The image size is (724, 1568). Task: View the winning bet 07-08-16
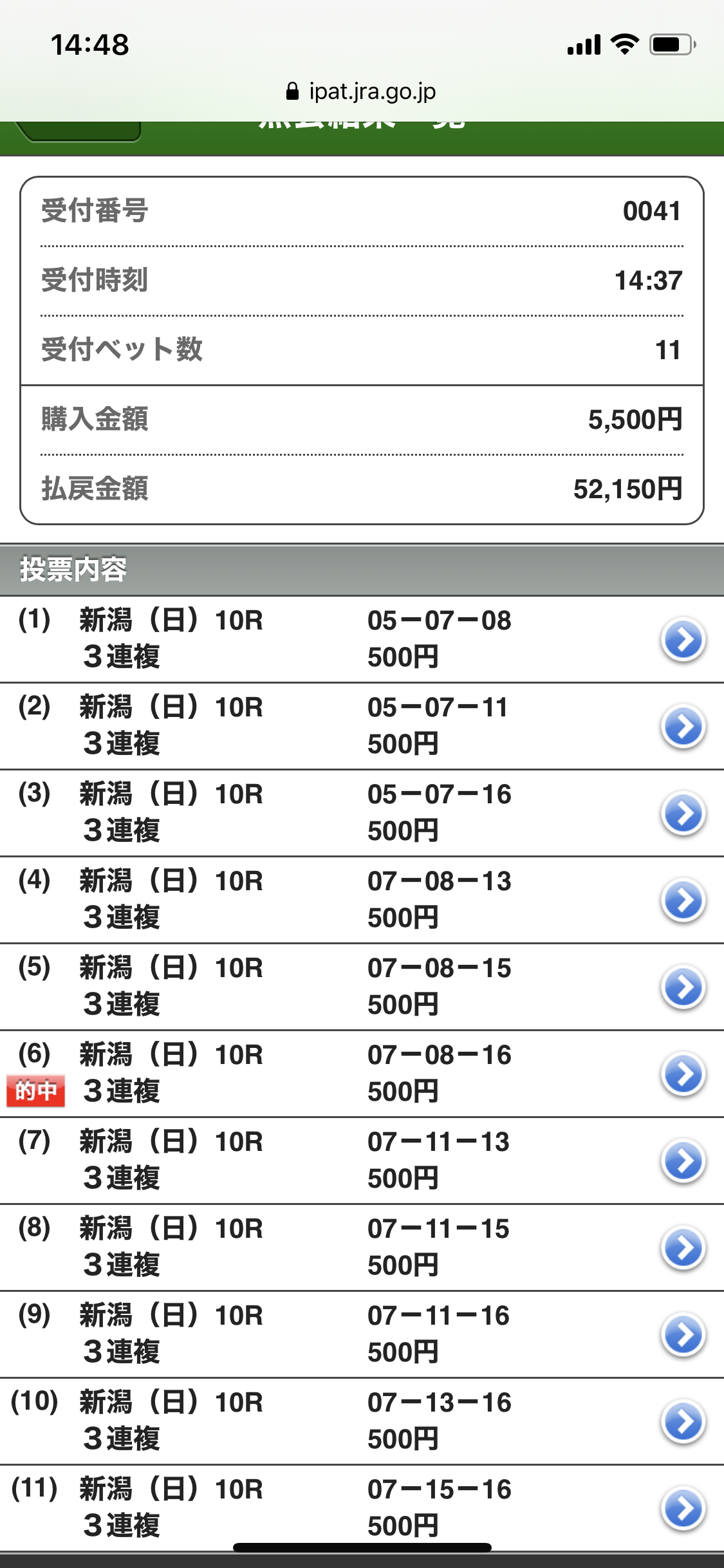coord(683,1074)
